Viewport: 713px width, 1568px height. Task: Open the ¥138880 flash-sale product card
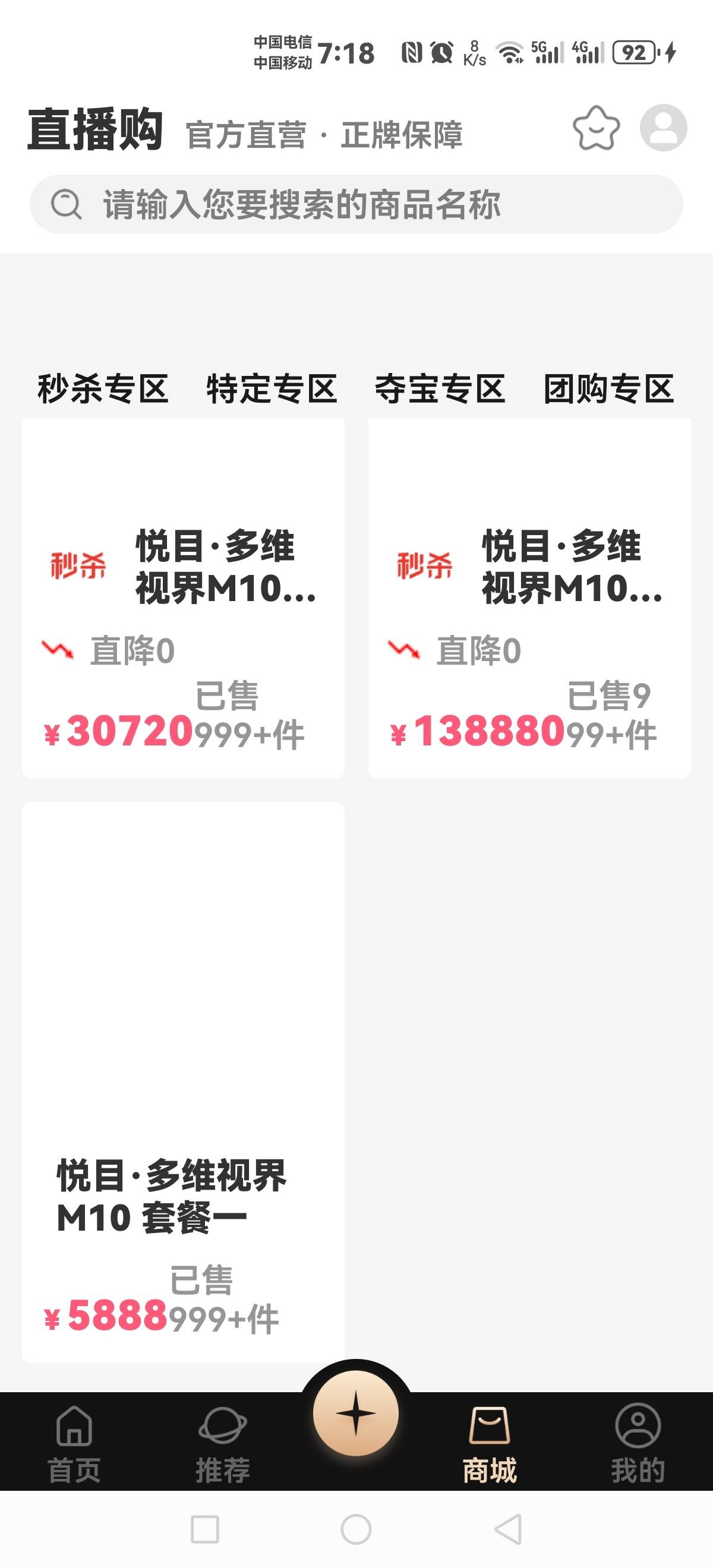coord(529,598)
